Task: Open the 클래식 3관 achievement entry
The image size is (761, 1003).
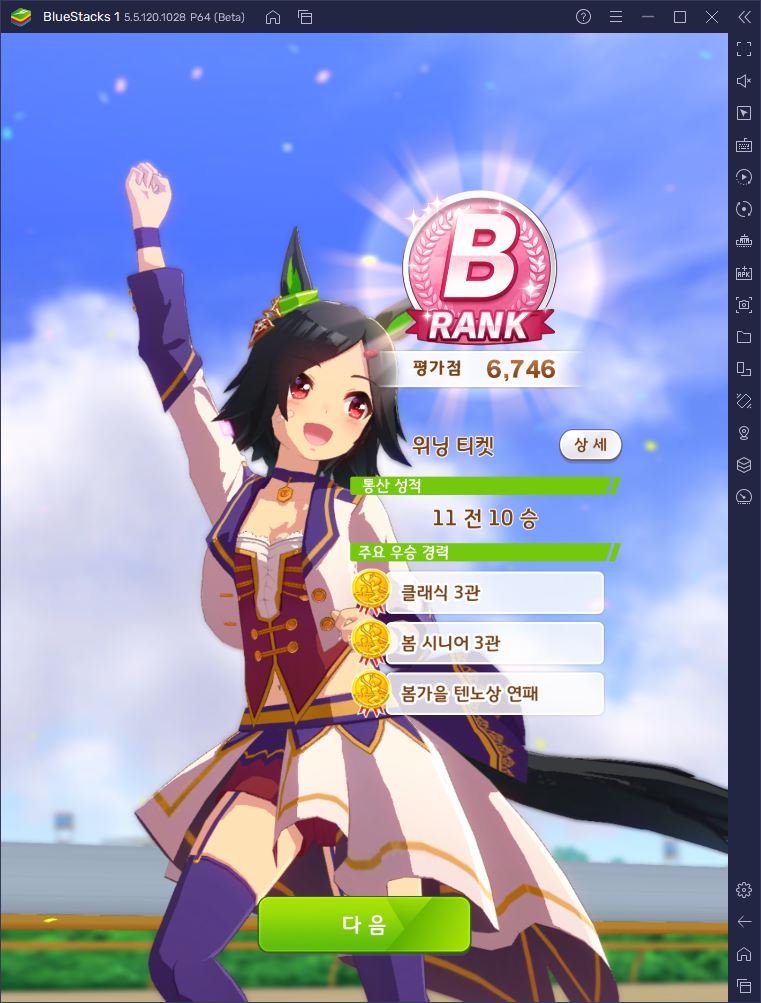Action: (479, 592)
